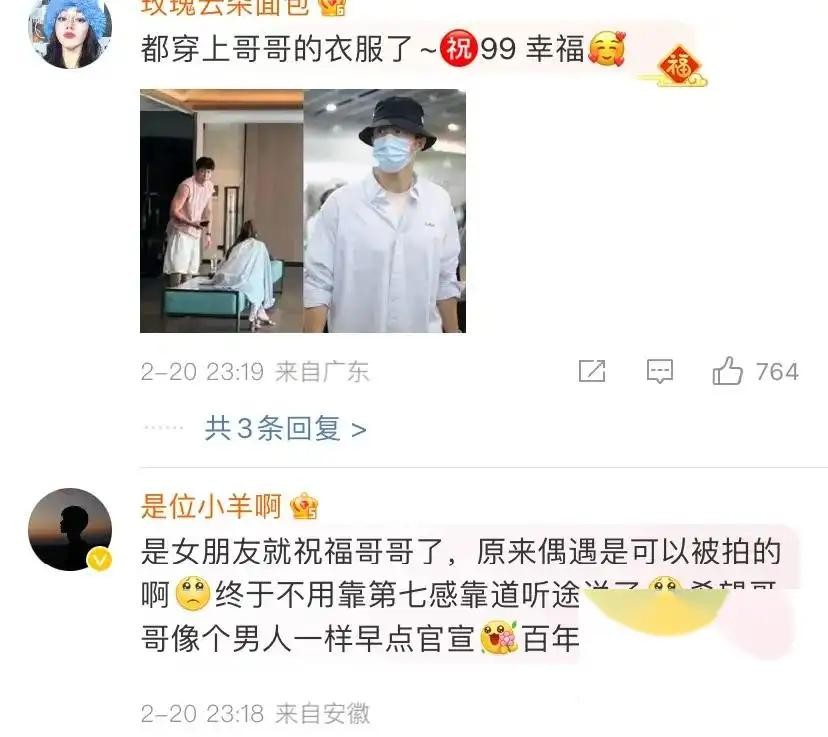Expand 共3条回复 replies
This screenshot has width=828, height=737.
click(x=285, y=429)
